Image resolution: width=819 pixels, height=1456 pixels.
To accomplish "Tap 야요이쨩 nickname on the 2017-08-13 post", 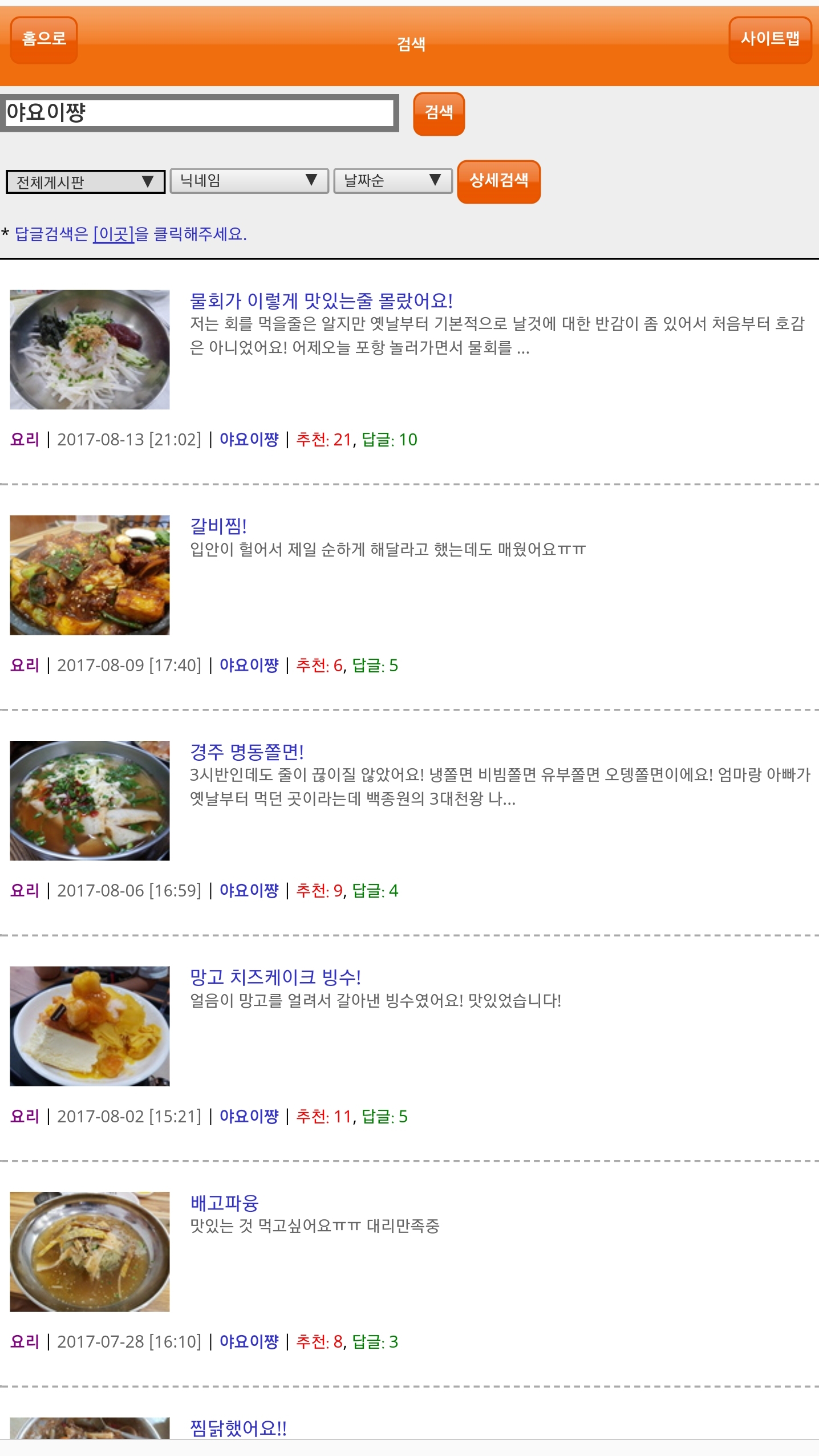I will point(249,439).
